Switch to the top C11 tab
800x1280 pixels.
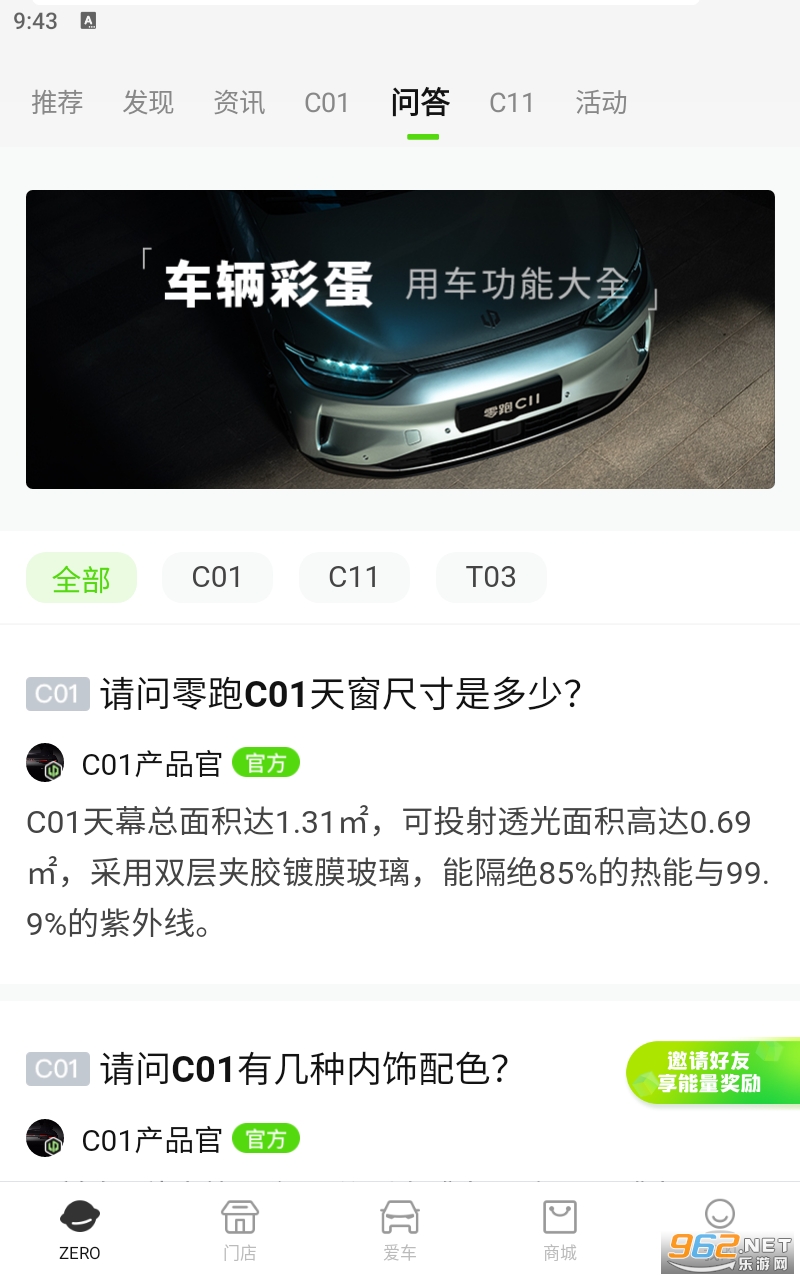511,103
